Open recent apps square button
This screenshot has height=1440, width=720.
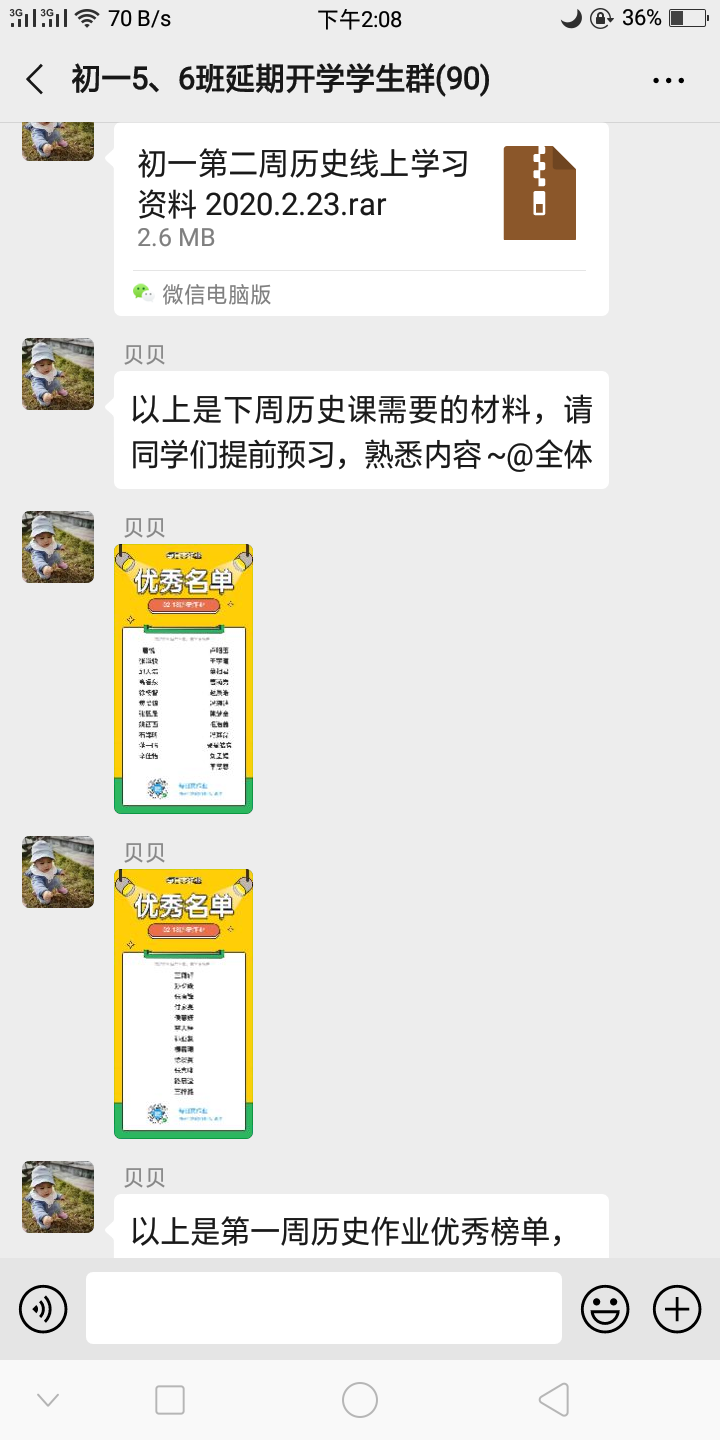pyautogui.click(x=170, y=1400)
